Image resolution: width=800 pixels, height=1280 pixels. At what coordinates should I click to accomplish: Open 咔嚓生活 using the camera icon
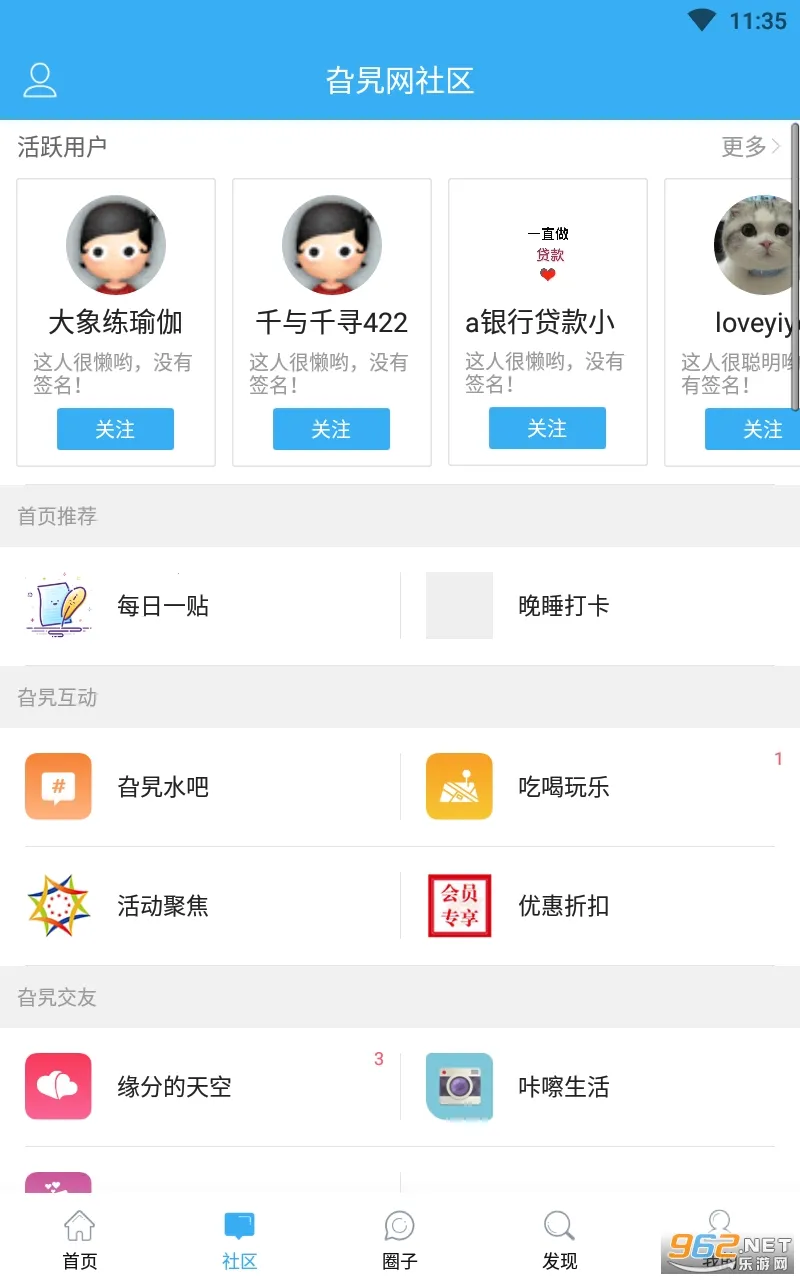point(458,1086)
